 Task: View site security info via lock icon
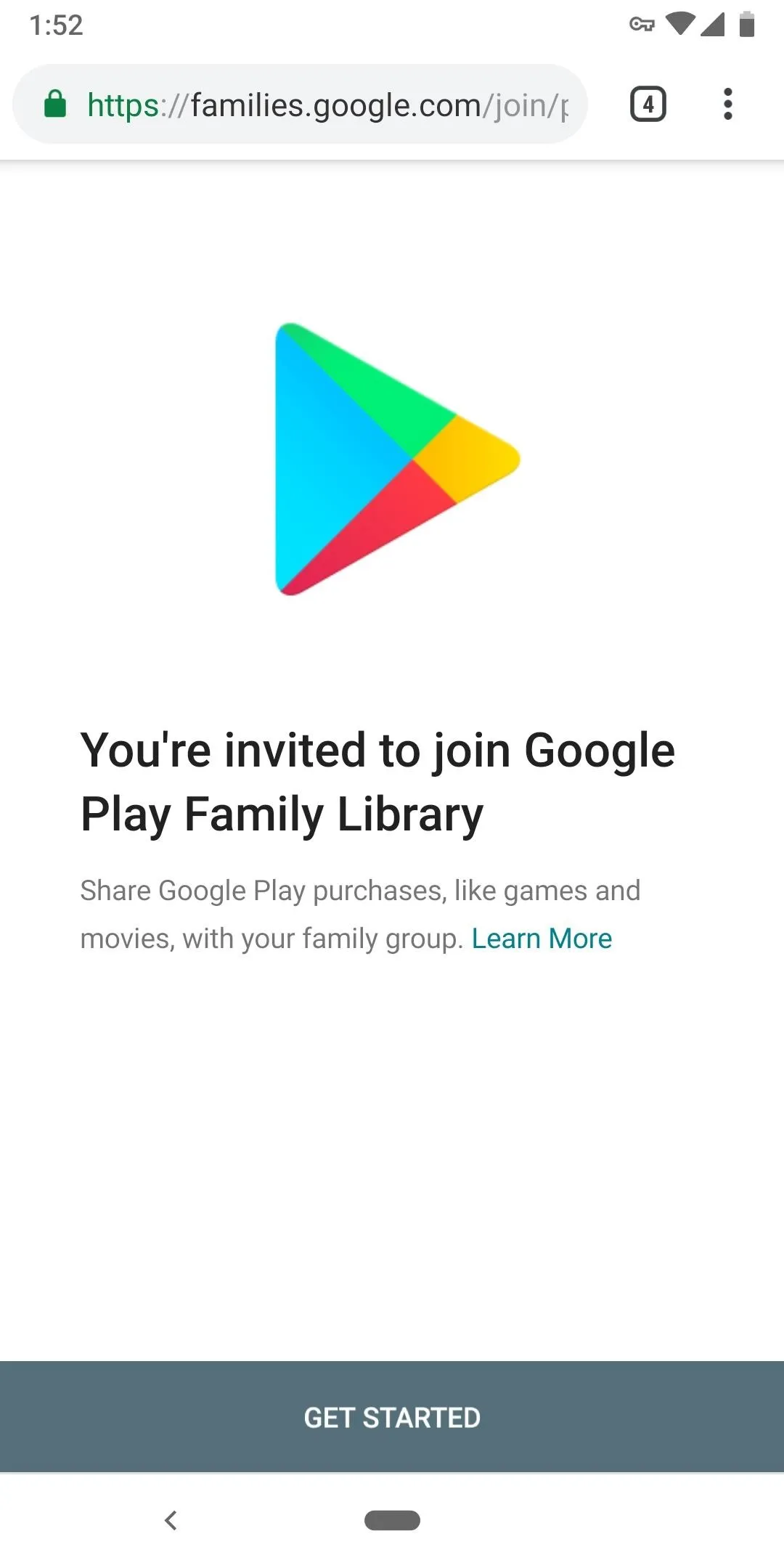click(55, 105)
